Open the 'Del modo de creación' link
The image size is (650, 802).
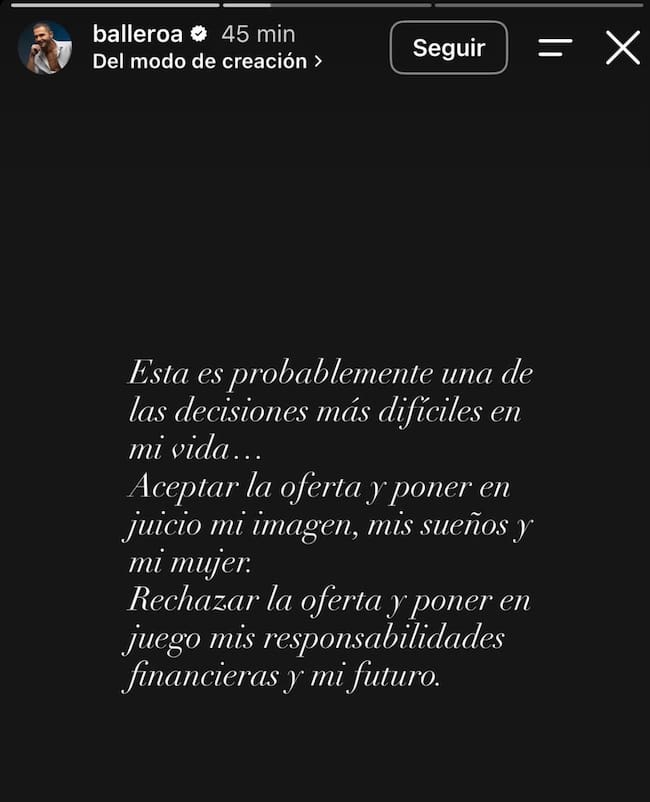[207, 61]
